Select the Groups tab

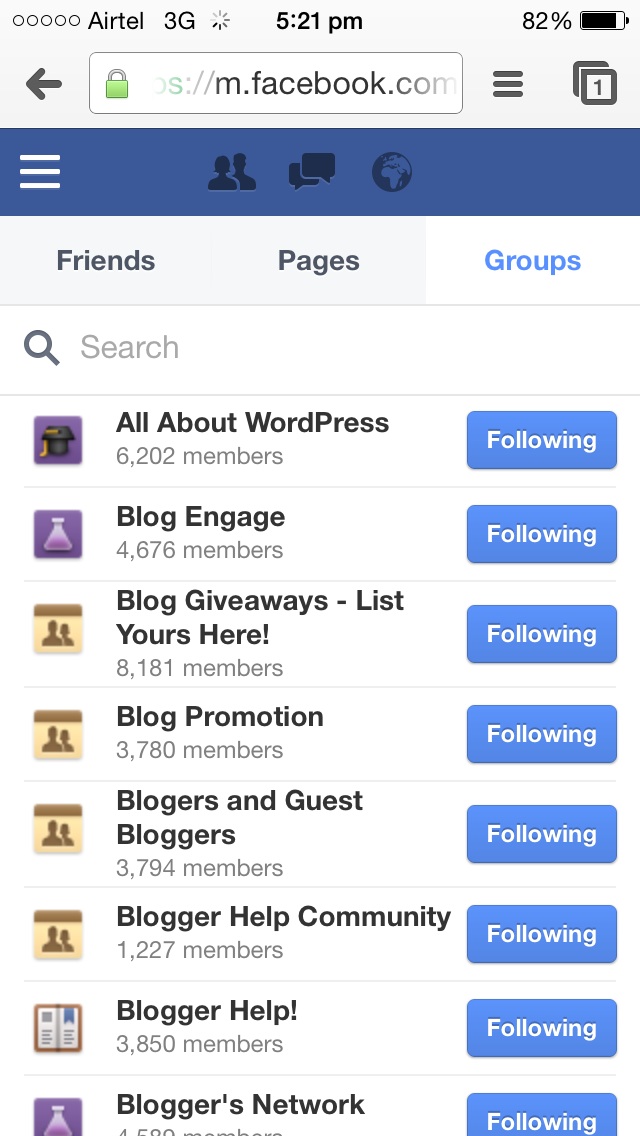click(x=532, y=261)
